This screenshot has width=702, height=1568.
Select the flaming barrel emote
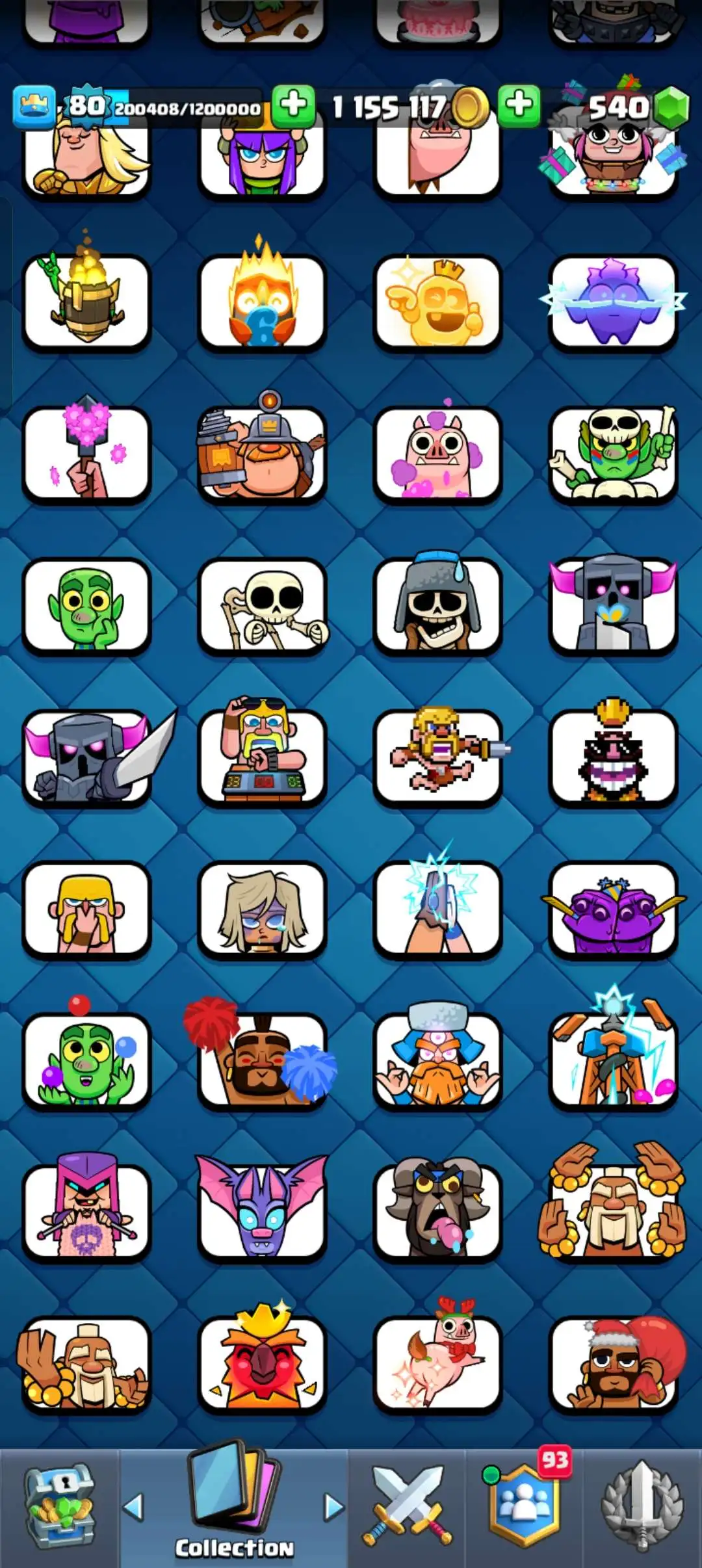click(86, 302)
